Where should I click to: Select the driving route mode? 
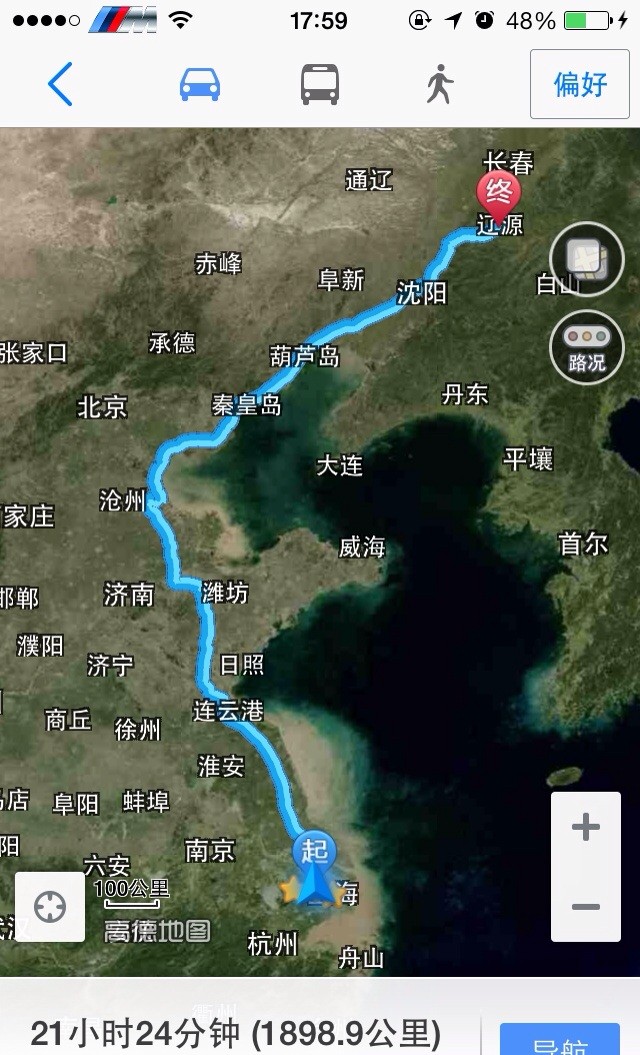(x=200, y=85)
